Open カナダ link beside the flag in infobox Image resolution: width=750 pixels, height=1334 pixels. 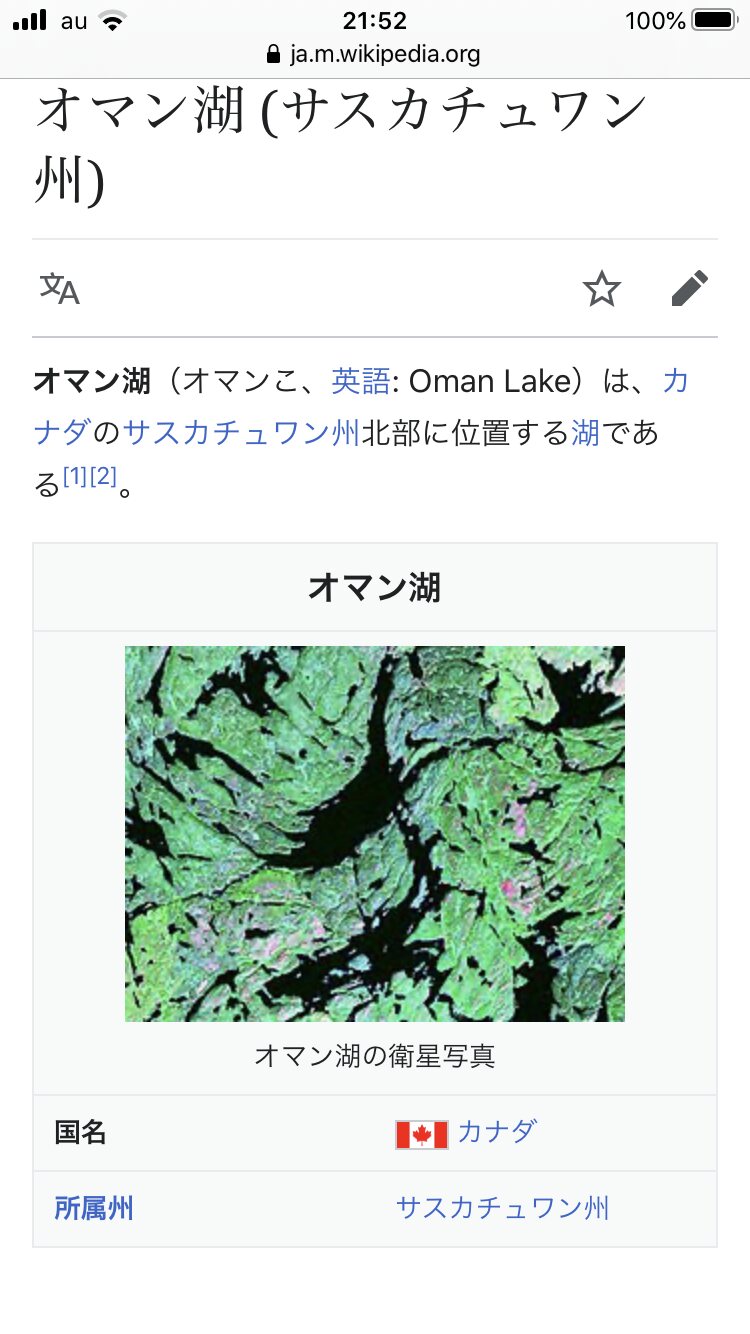[497, 1132]
